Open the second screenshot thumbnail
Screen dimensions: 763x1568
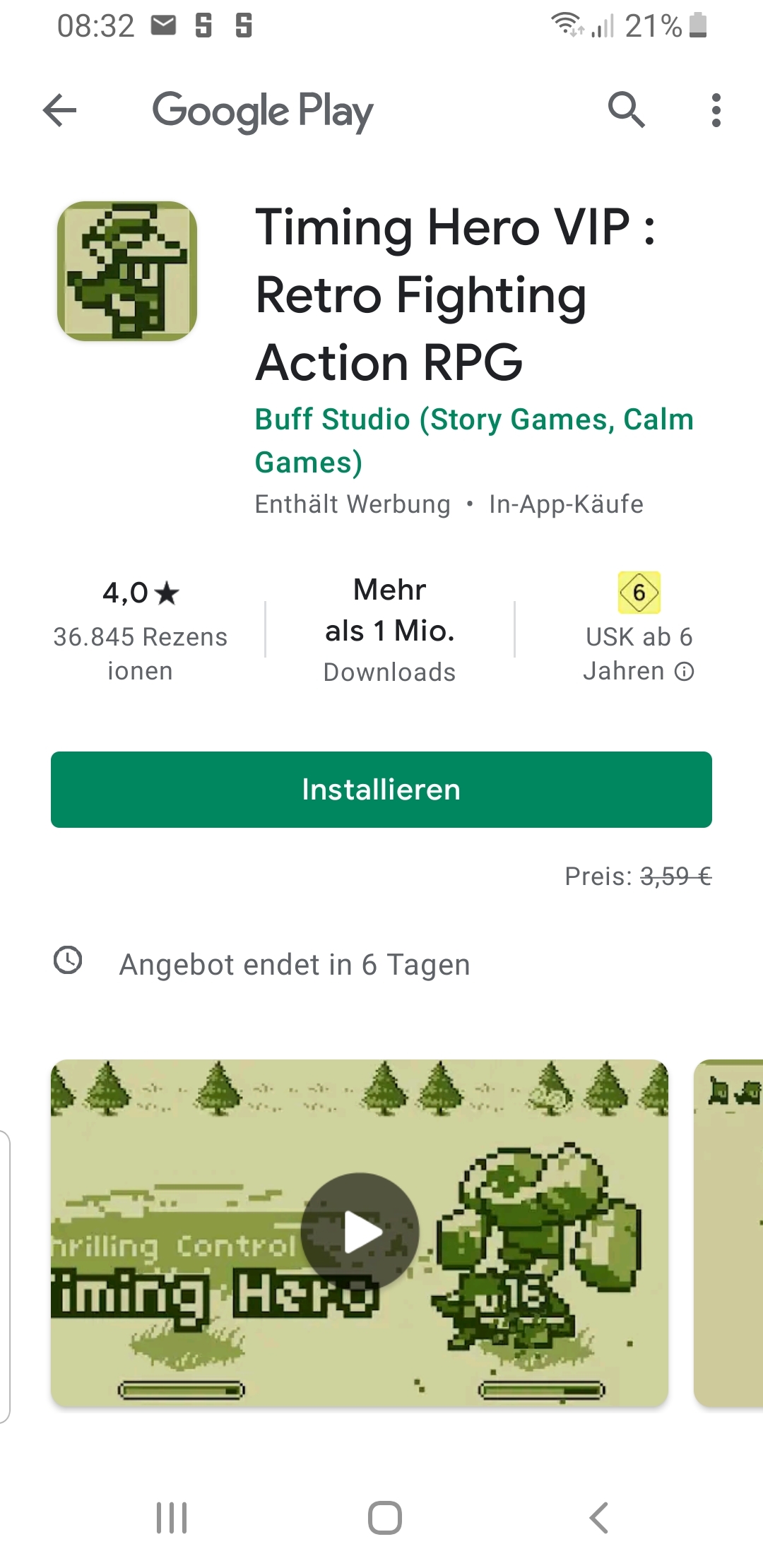click(x=728, y=1233)
